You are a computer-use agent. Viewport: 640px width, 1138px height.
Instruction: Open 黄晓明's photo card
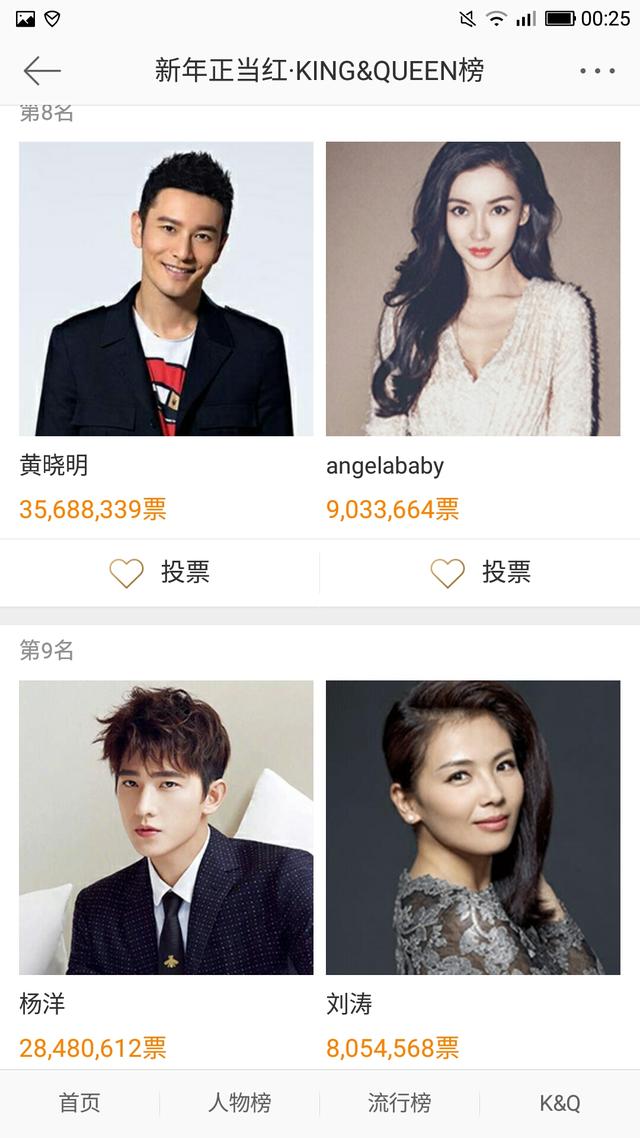166,289
